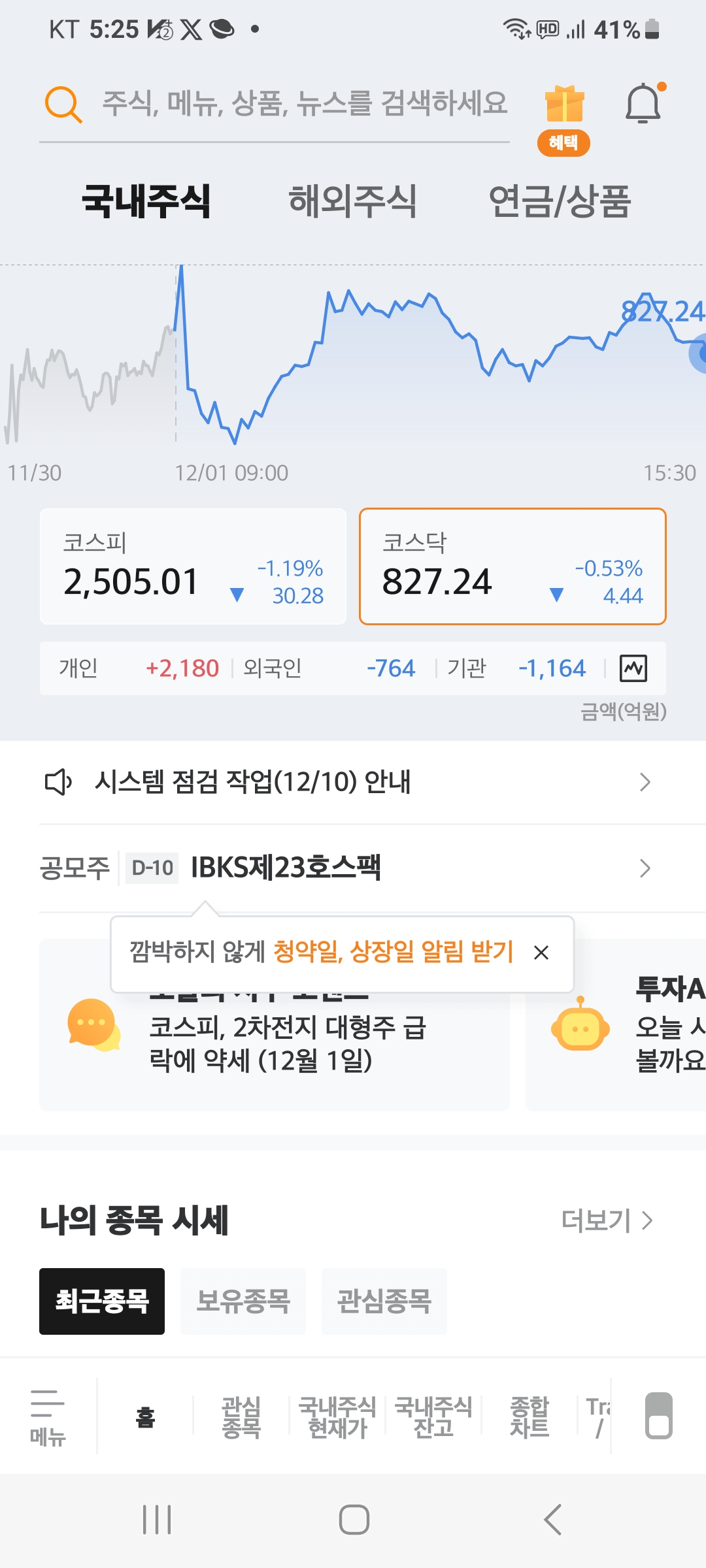The height and width of the screenshot is (1568, 706).
Task: Select the 코스피 index card
Action: [193, 567]
